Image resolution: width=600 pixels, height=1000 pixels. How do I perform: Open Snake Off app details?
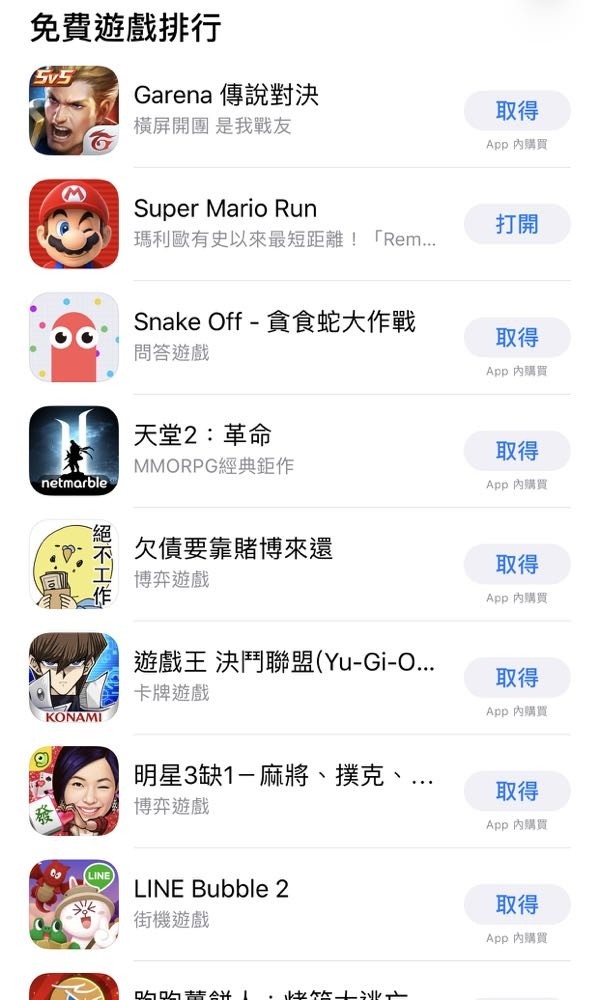click(274, 322)
